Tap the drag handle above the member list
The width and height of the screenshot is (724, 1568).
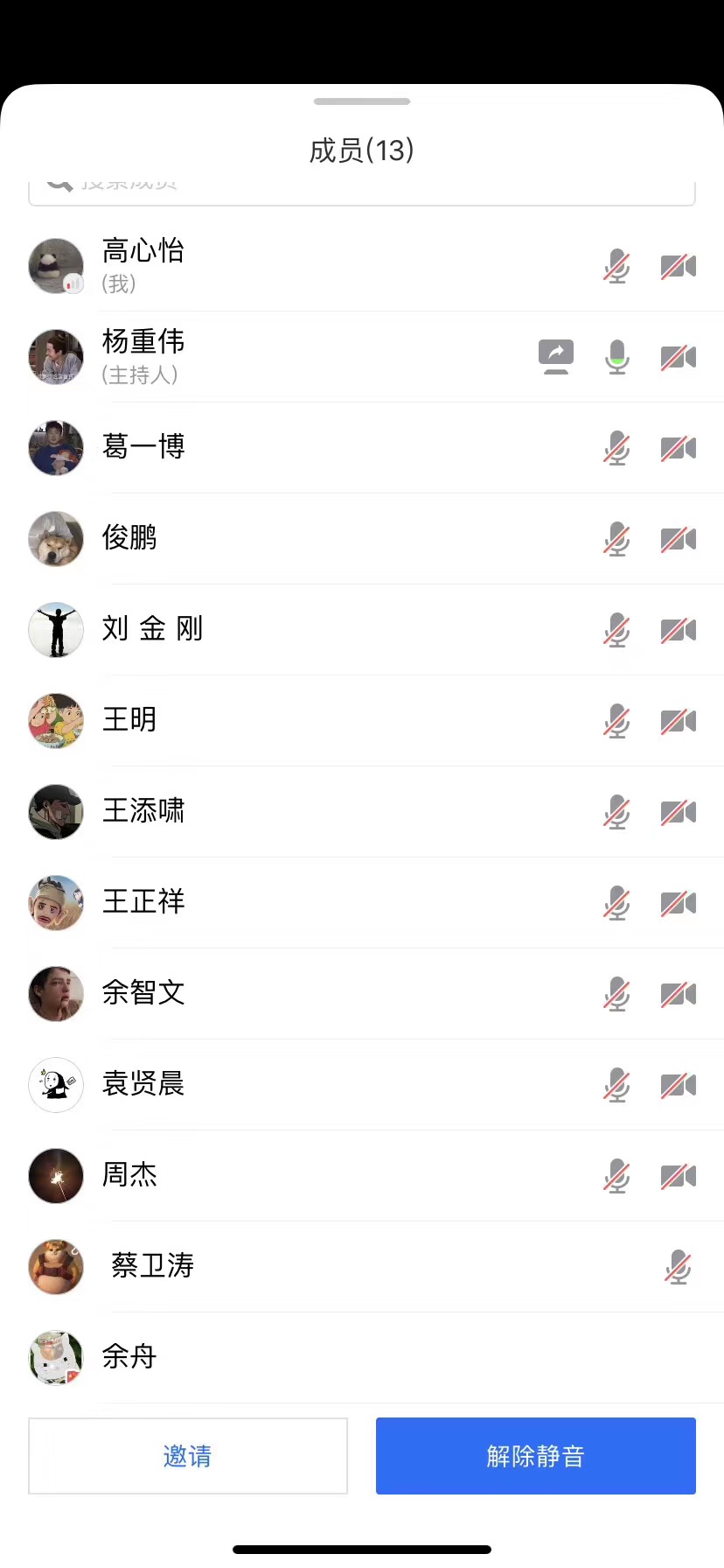(x=362, y=101)
